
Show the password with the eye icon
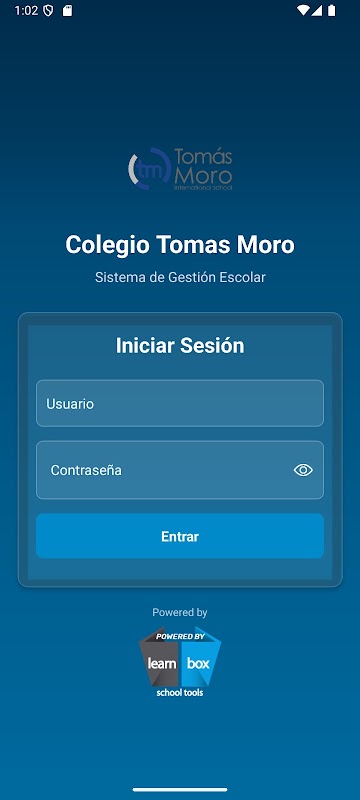click(303, 470)
